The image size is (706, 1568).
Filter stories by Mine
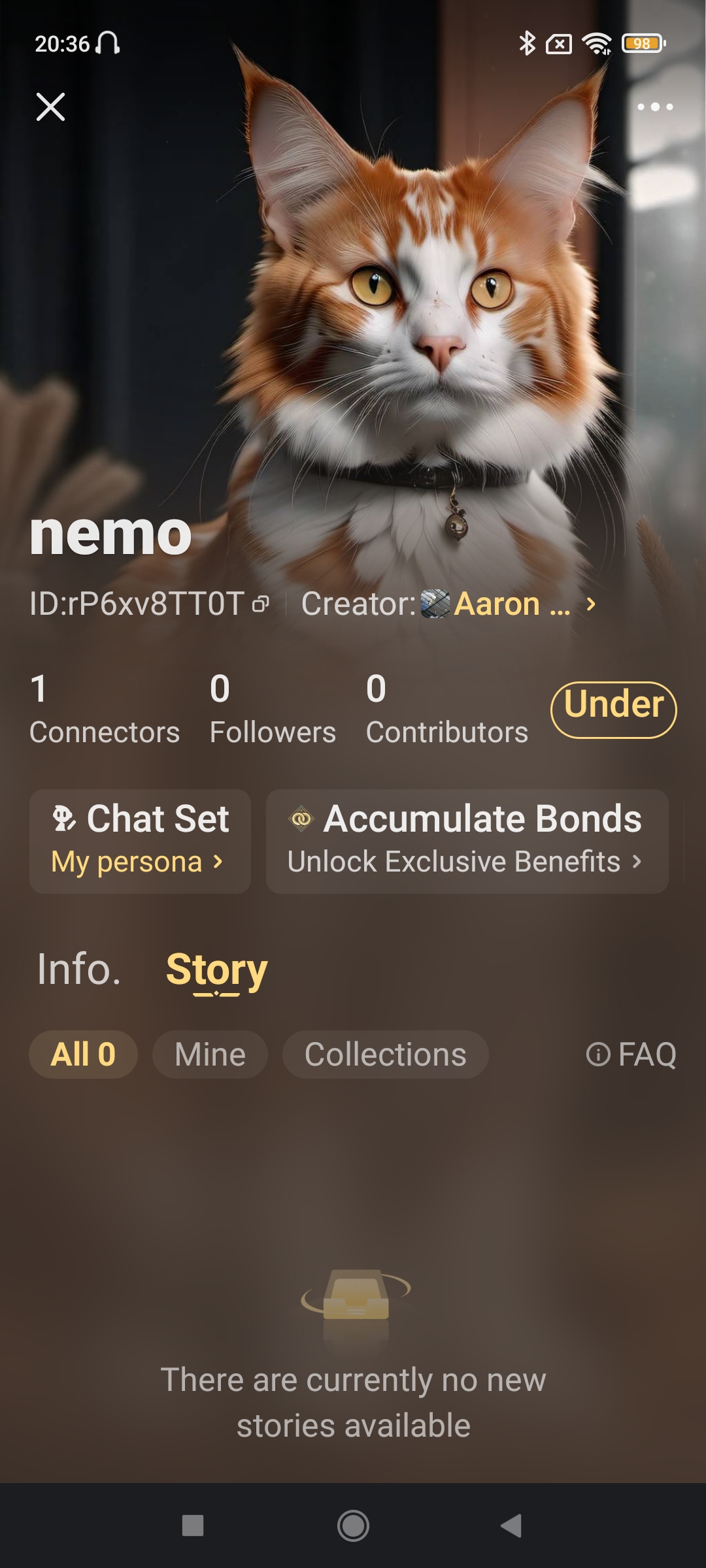210,1054
